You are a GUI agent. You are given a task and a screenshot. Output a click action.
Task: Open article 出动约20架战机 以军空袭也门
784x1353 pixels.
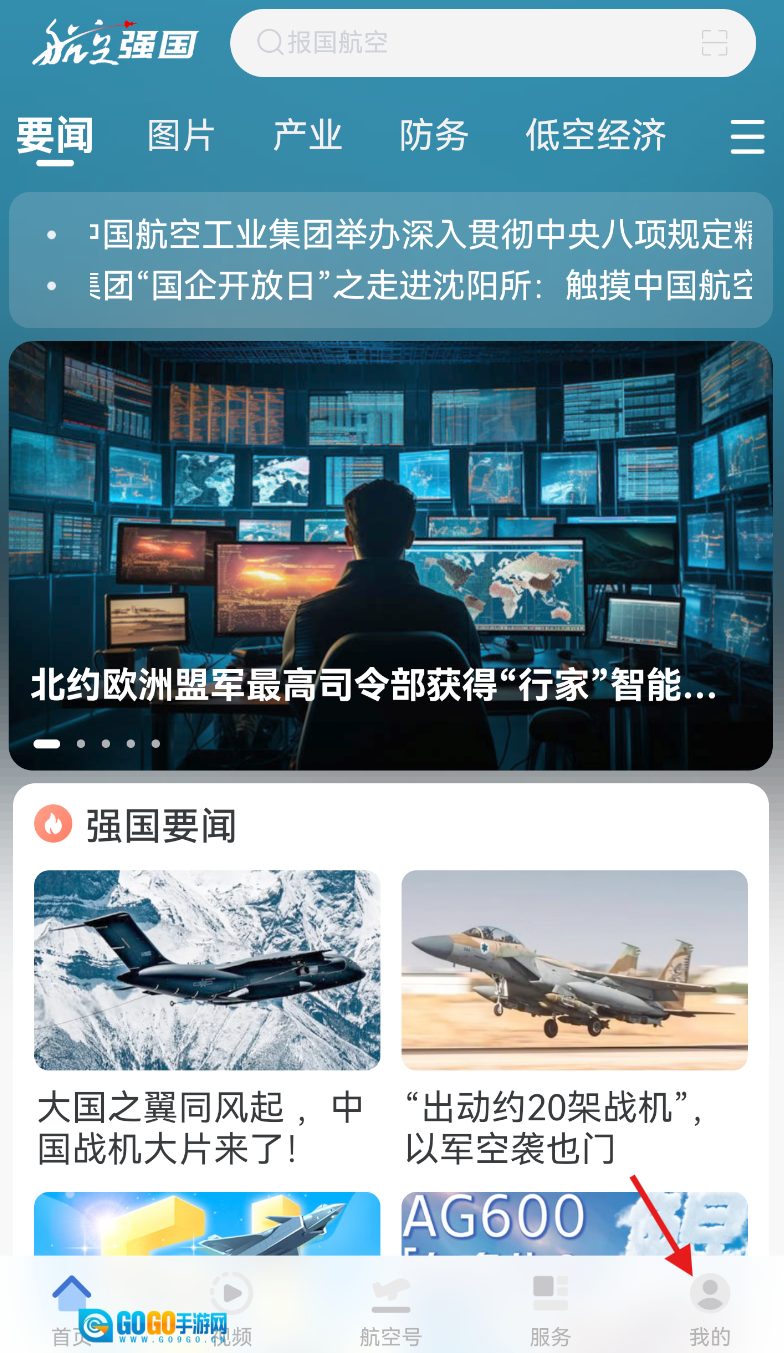point(574,1017)
